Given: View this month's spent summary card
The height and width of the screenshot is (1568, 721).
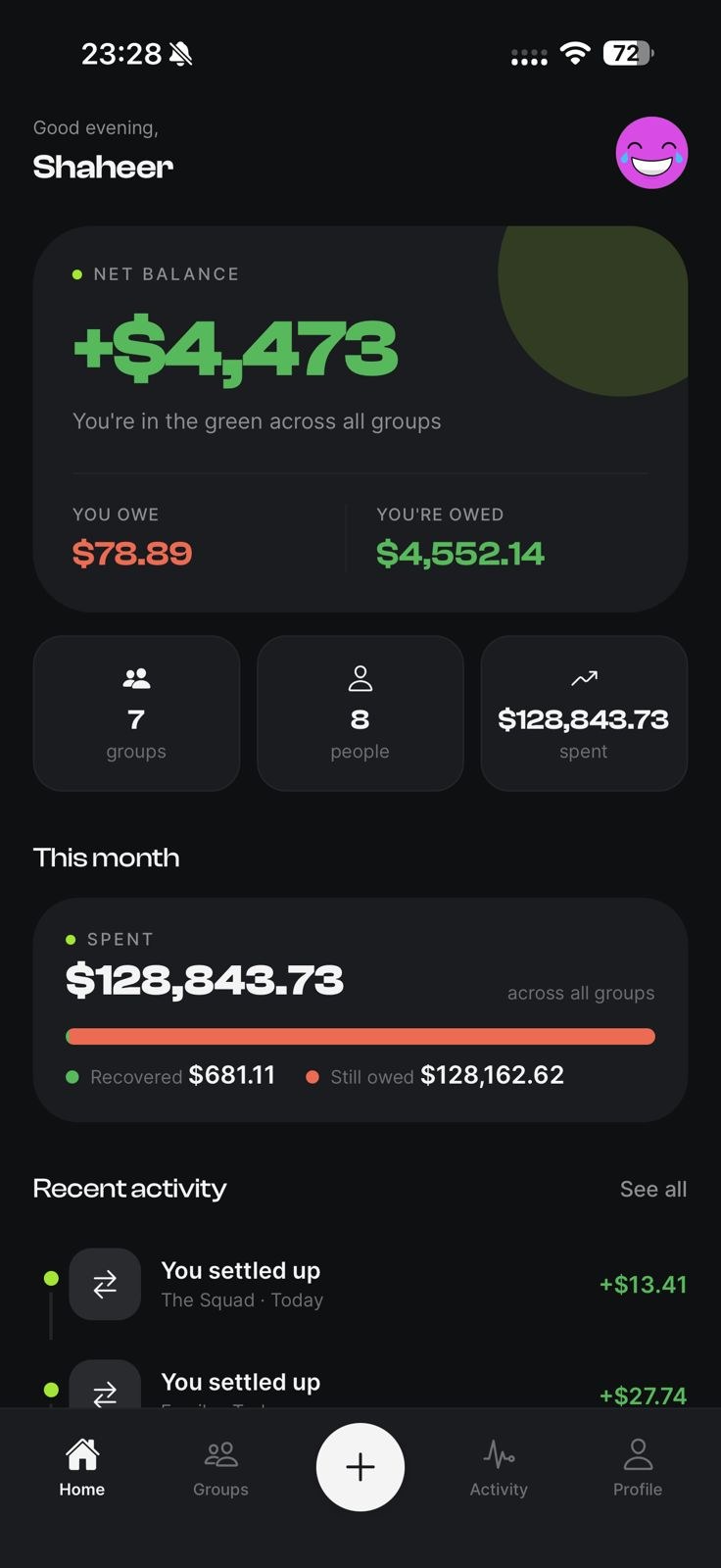Looking at the screenshot, I should click(360, 1009).
